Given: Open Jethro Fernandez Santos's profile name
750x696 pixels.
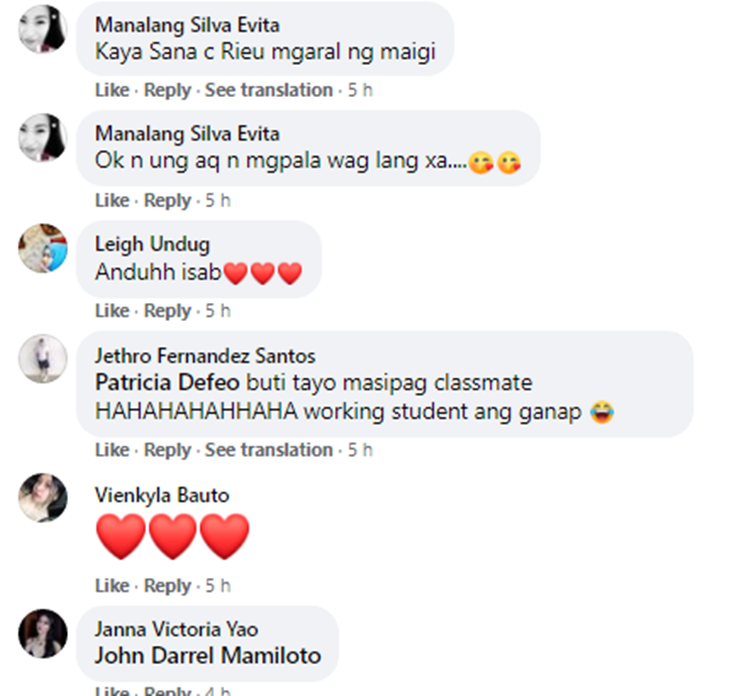Looking at the screenshot, I should point(205,356).
